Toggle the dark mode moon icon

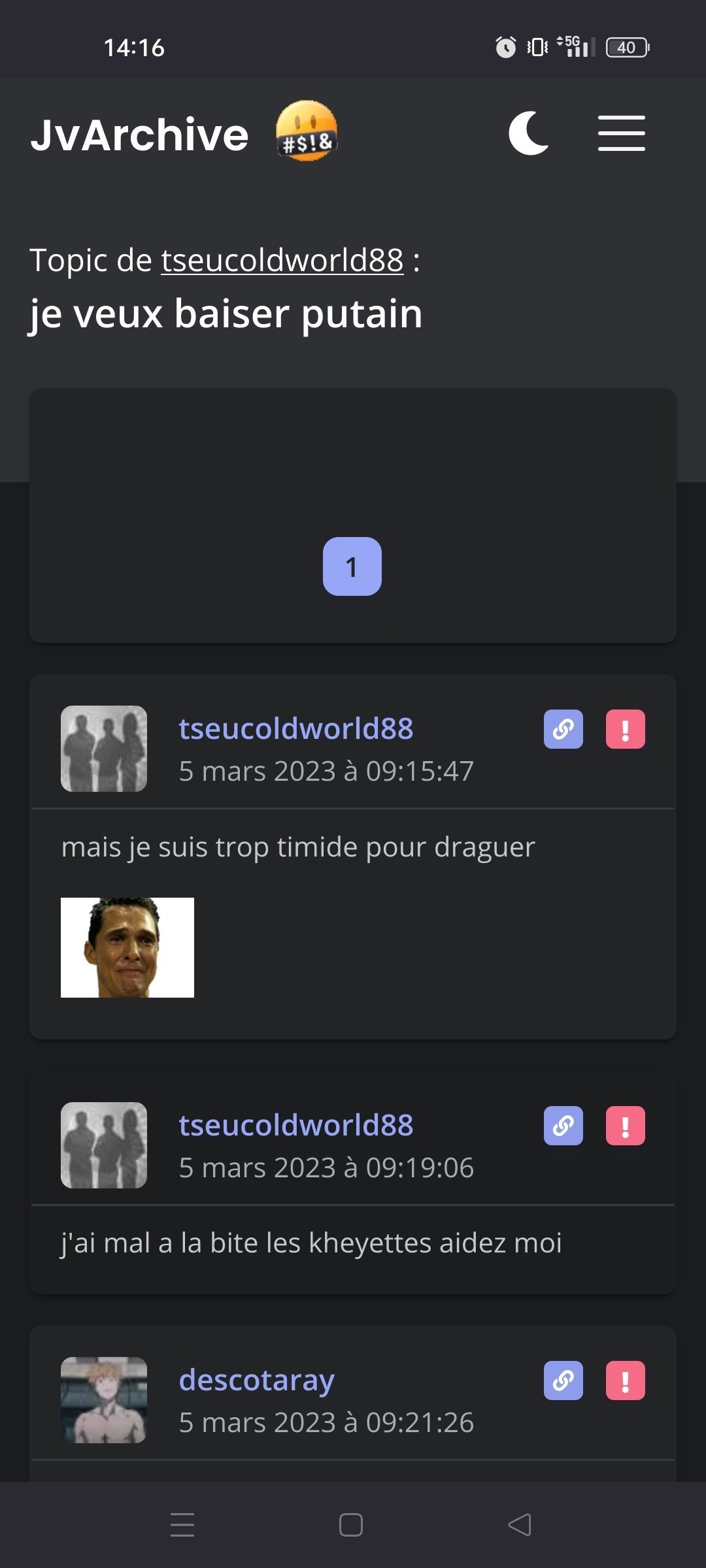click(528, 133)
